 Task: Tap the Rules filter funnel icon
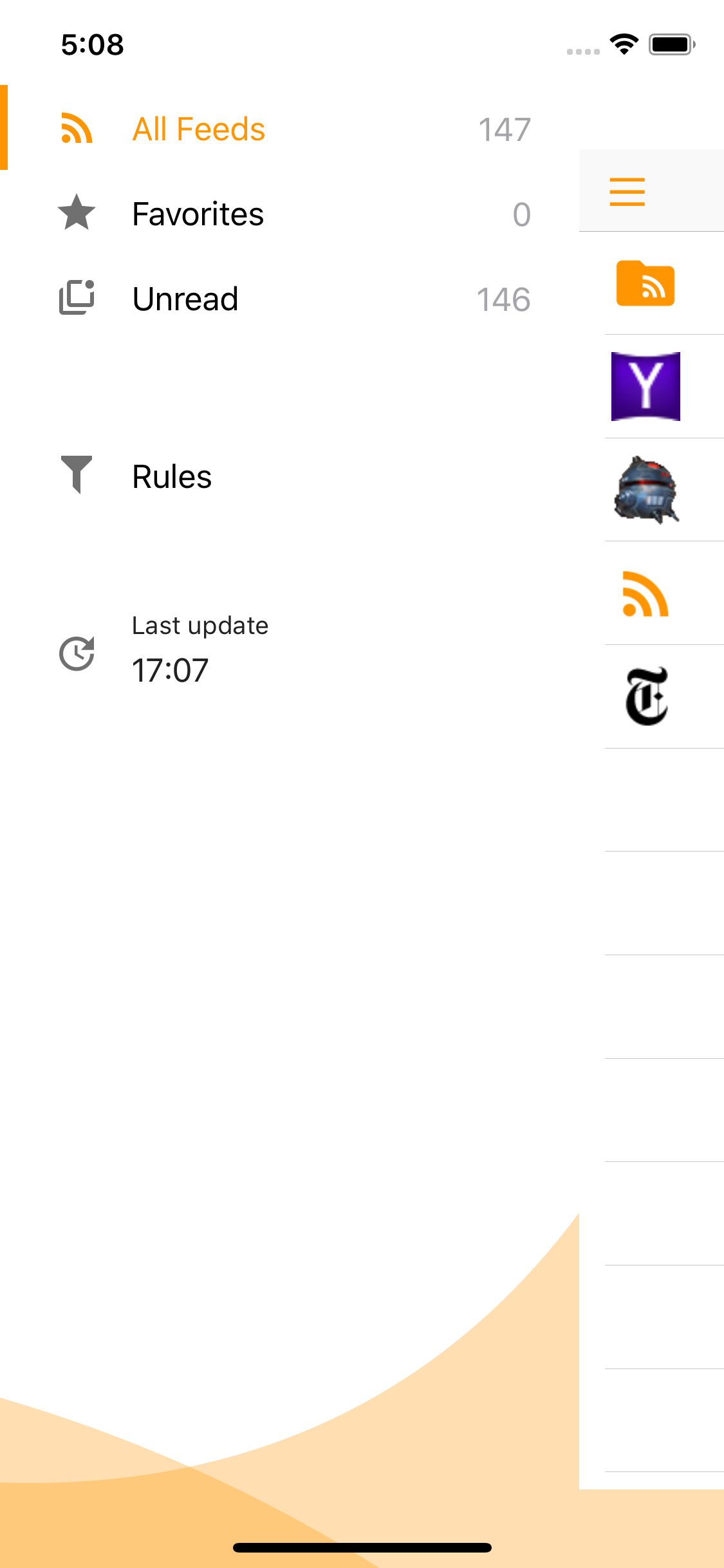[77, 476]
